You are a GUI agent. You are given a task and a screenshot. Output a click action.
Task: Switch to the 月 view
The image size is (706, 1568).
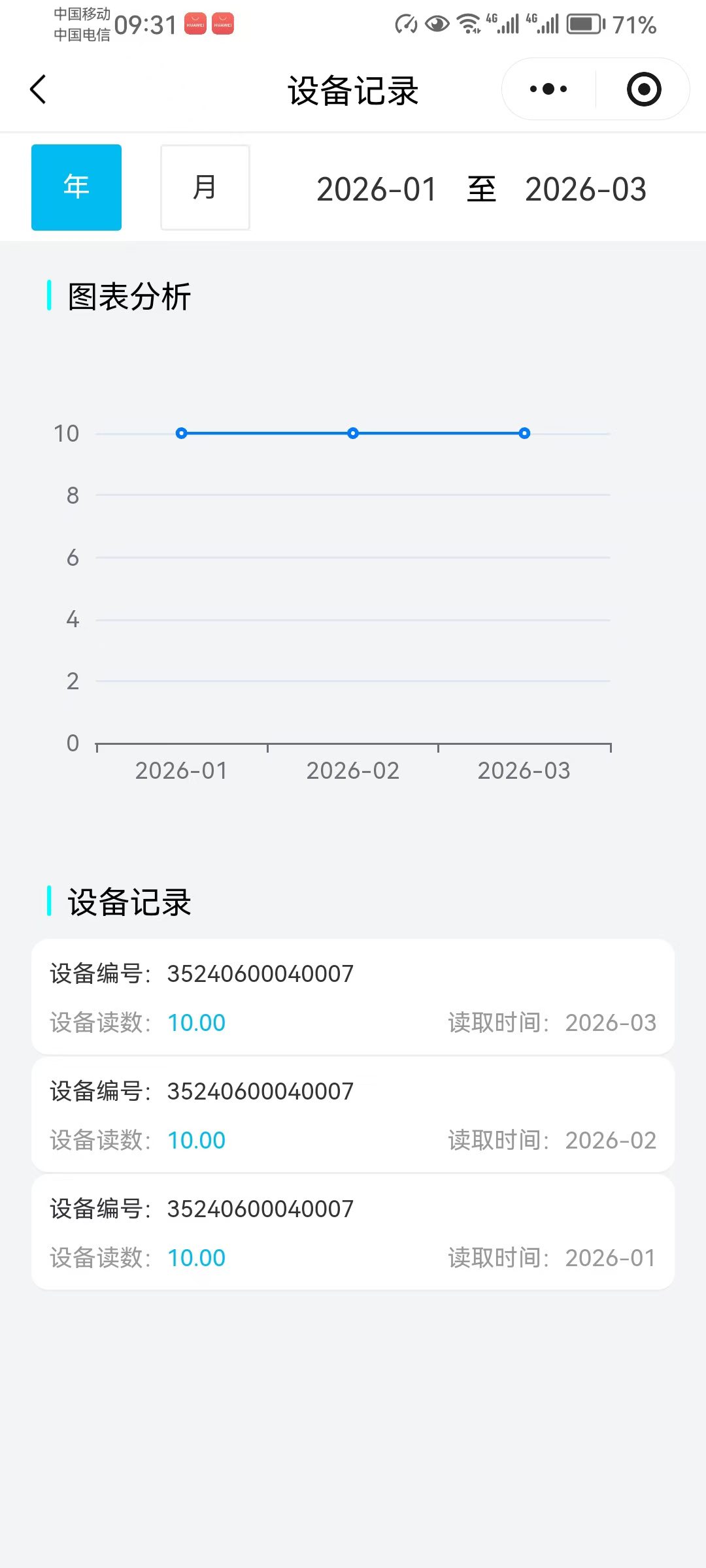205,188
